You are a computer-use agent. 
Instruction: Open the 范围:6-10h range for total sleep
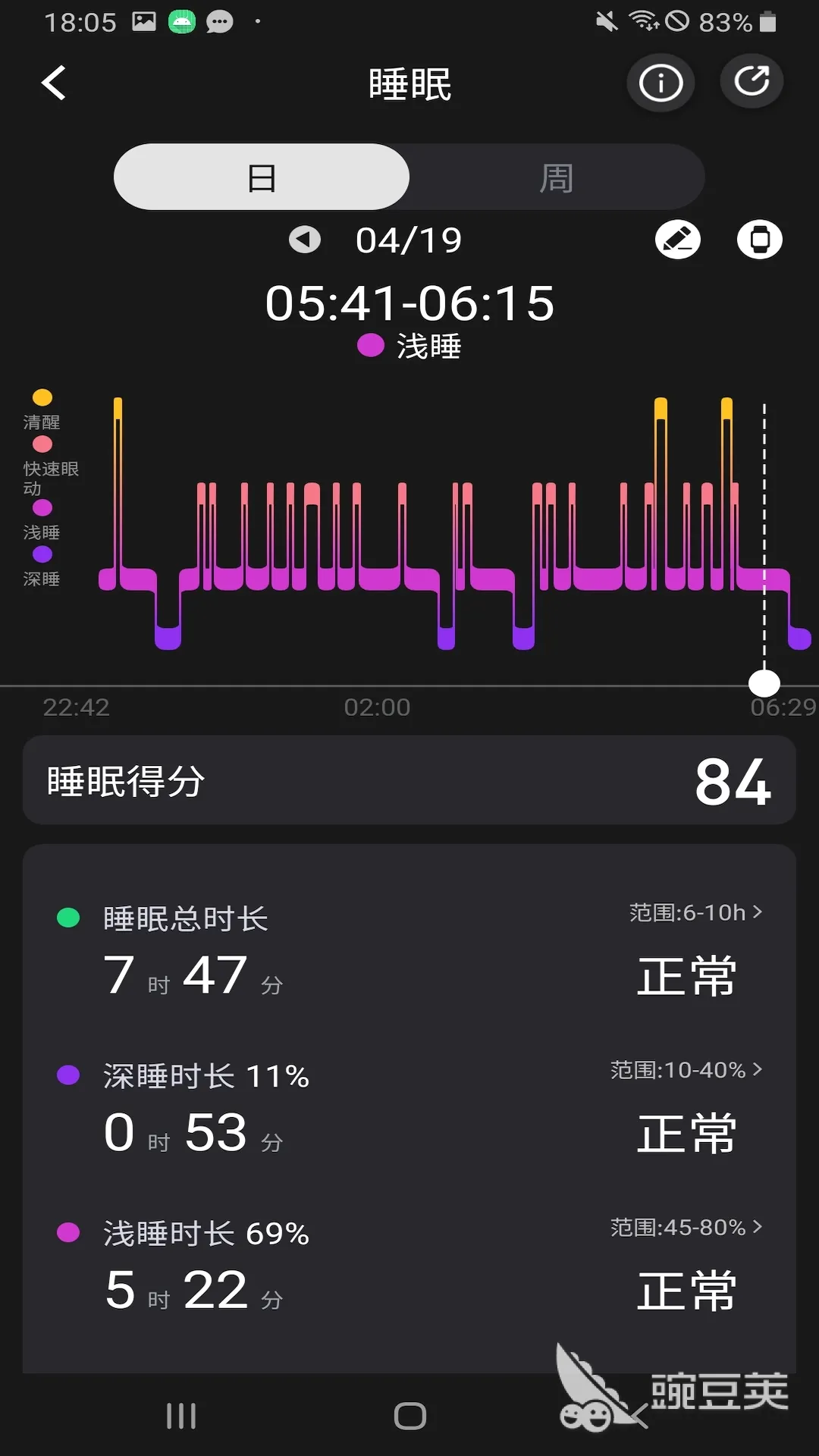click(696, 912)
